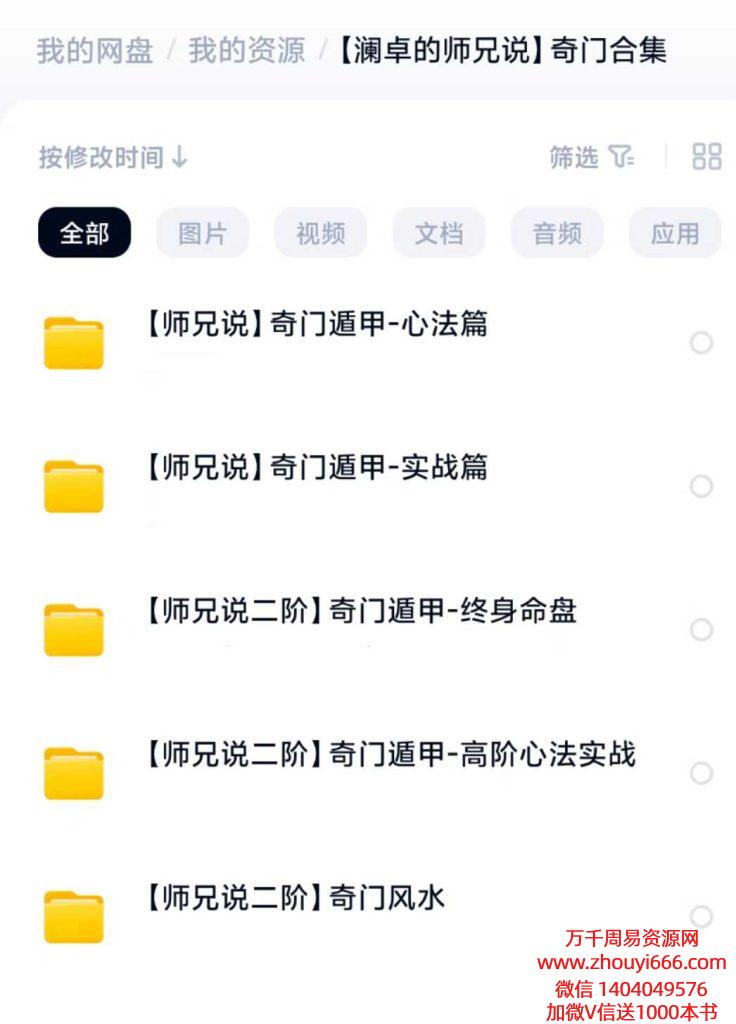Filter files by 音频
Viewport: 736px width, 1024px height.
[557, 233]
